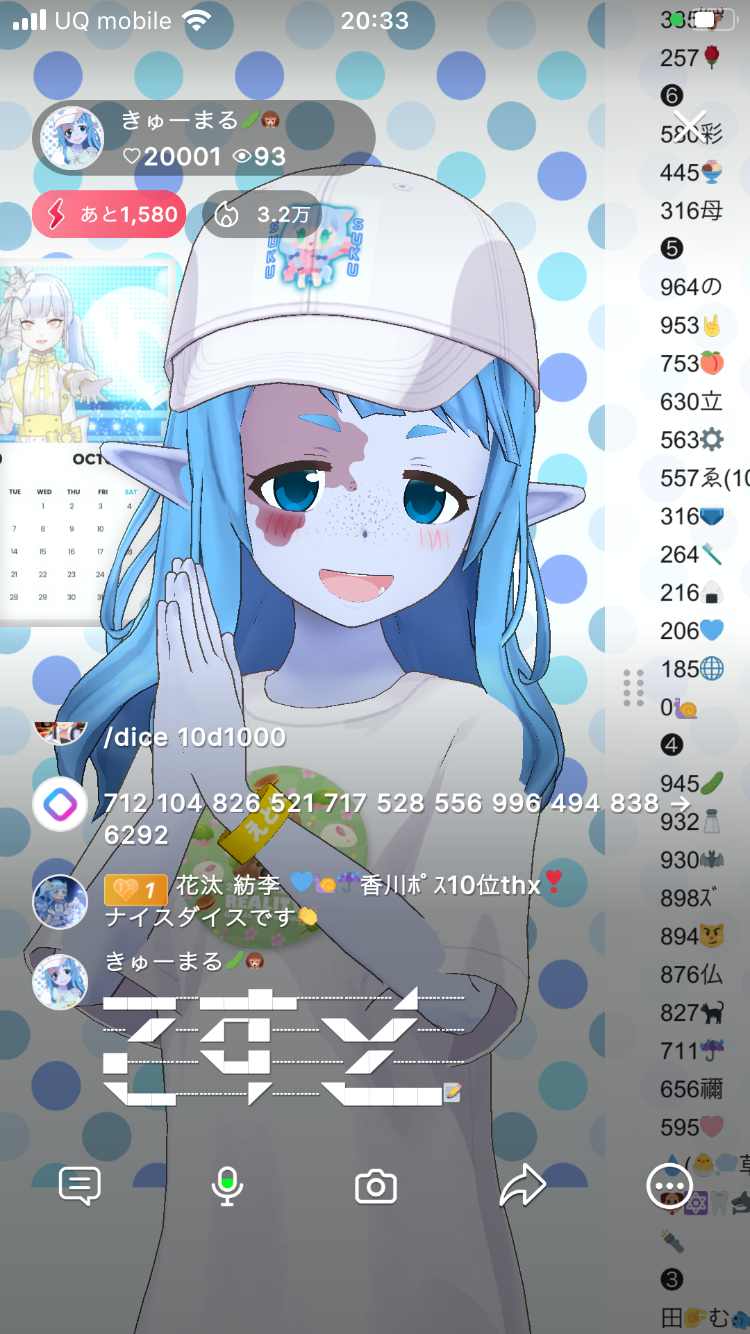Tap the あと1,580 points badge
This screenshot has width=750, height=1334.
(109, 215)
